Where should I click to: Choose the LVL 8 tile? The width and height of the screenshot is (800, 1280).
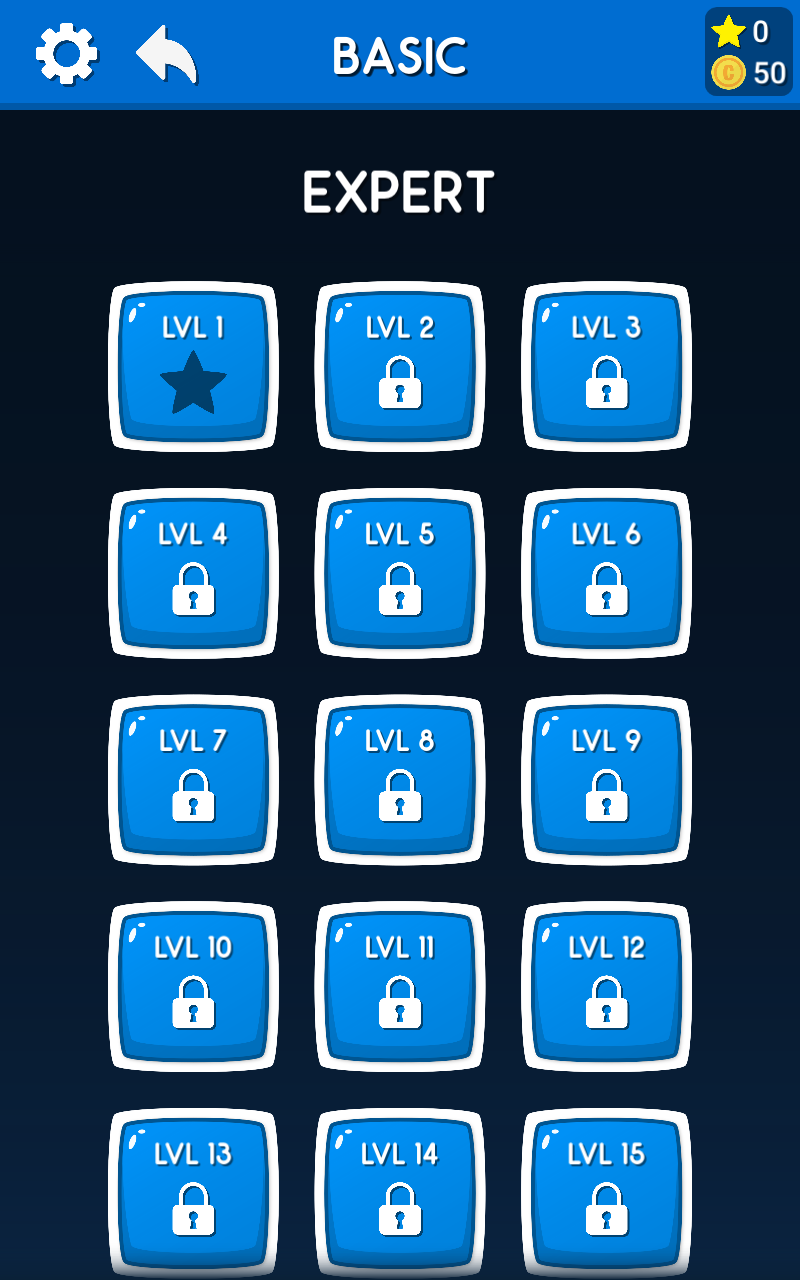coord(400,780)
